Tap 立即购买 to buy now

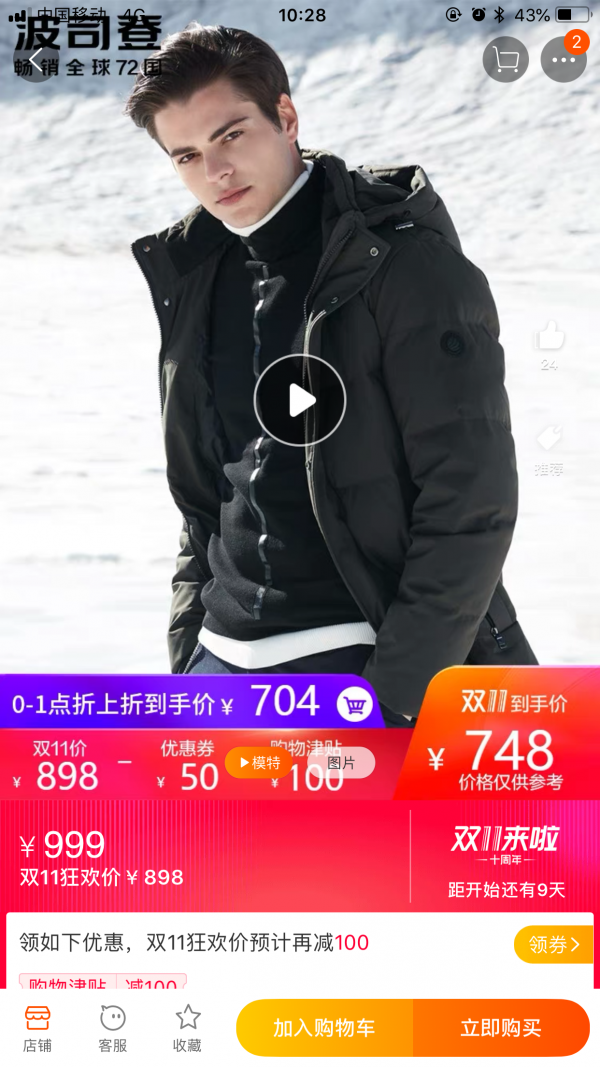[x=501, y=1028]
